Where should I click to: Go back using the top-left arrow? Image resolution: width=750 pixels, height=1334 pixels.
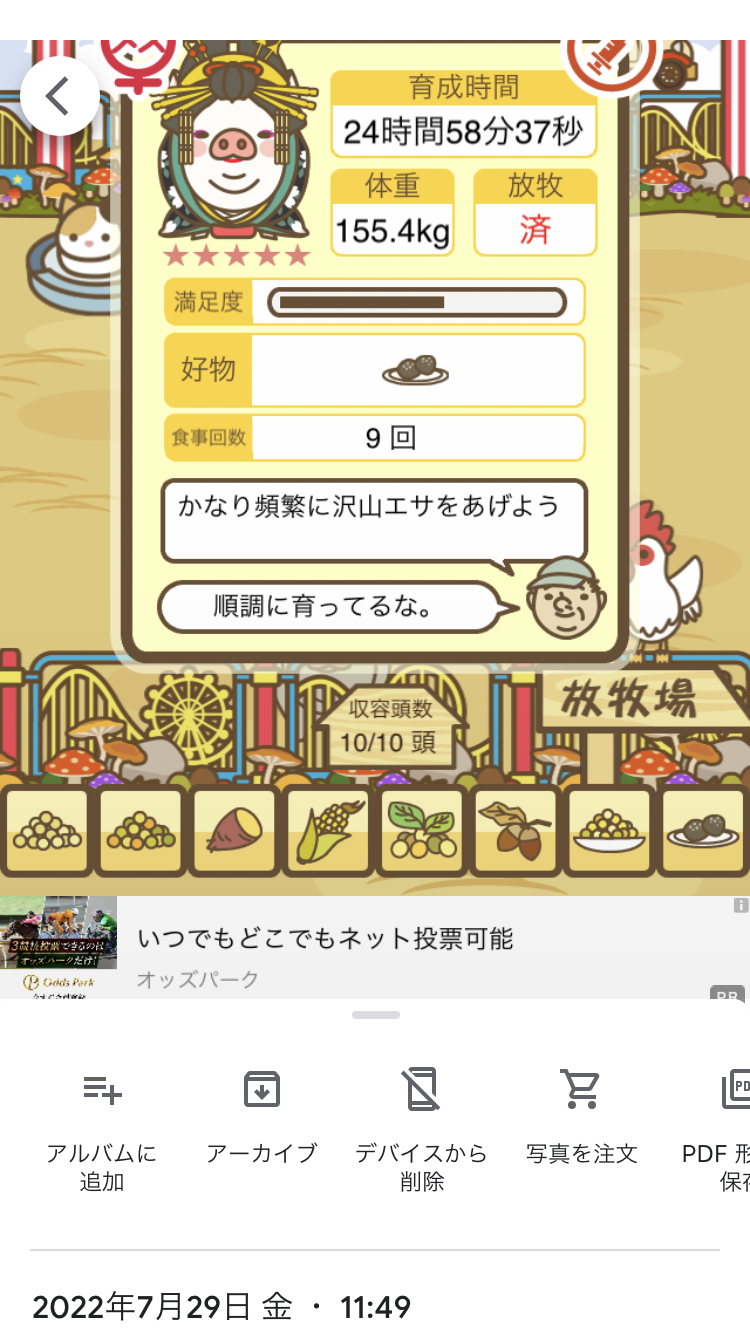[60, 96]
